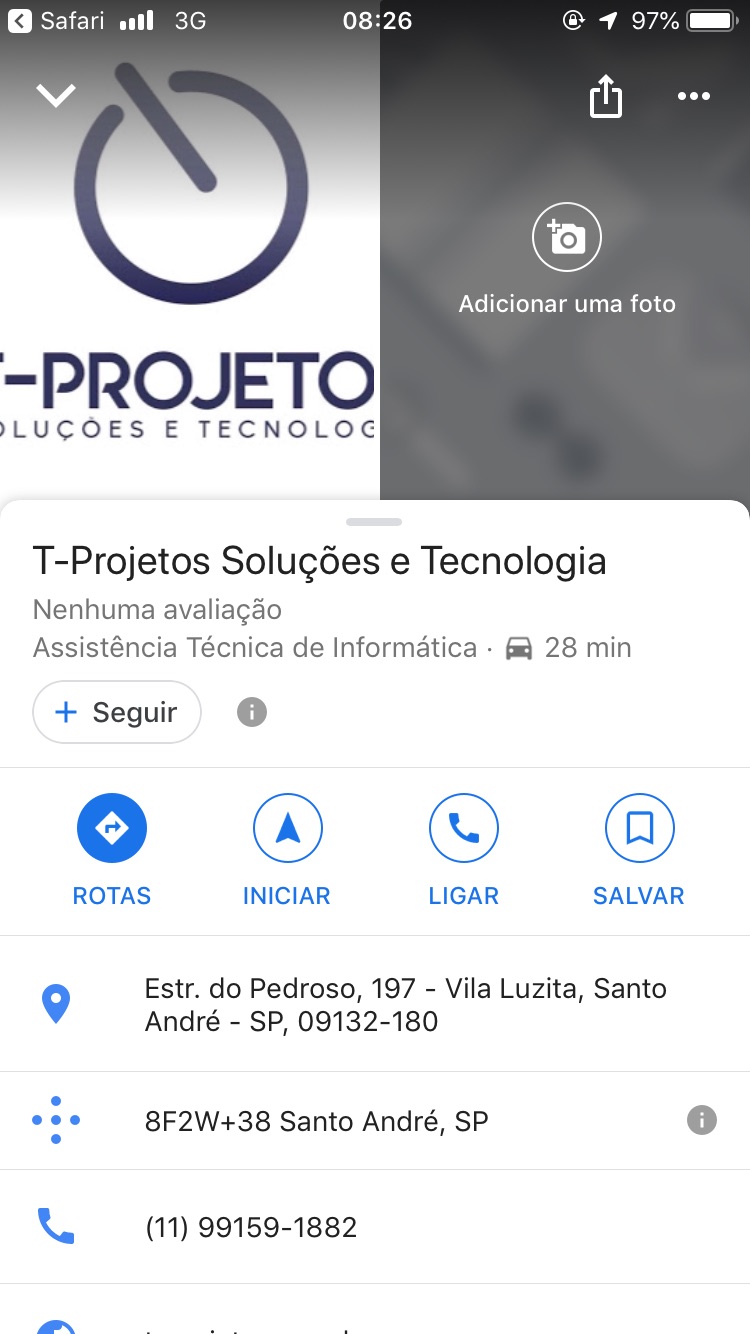
Task: Open the Estr. do Pedroso address row
Action: click(x=405, y=1005)
